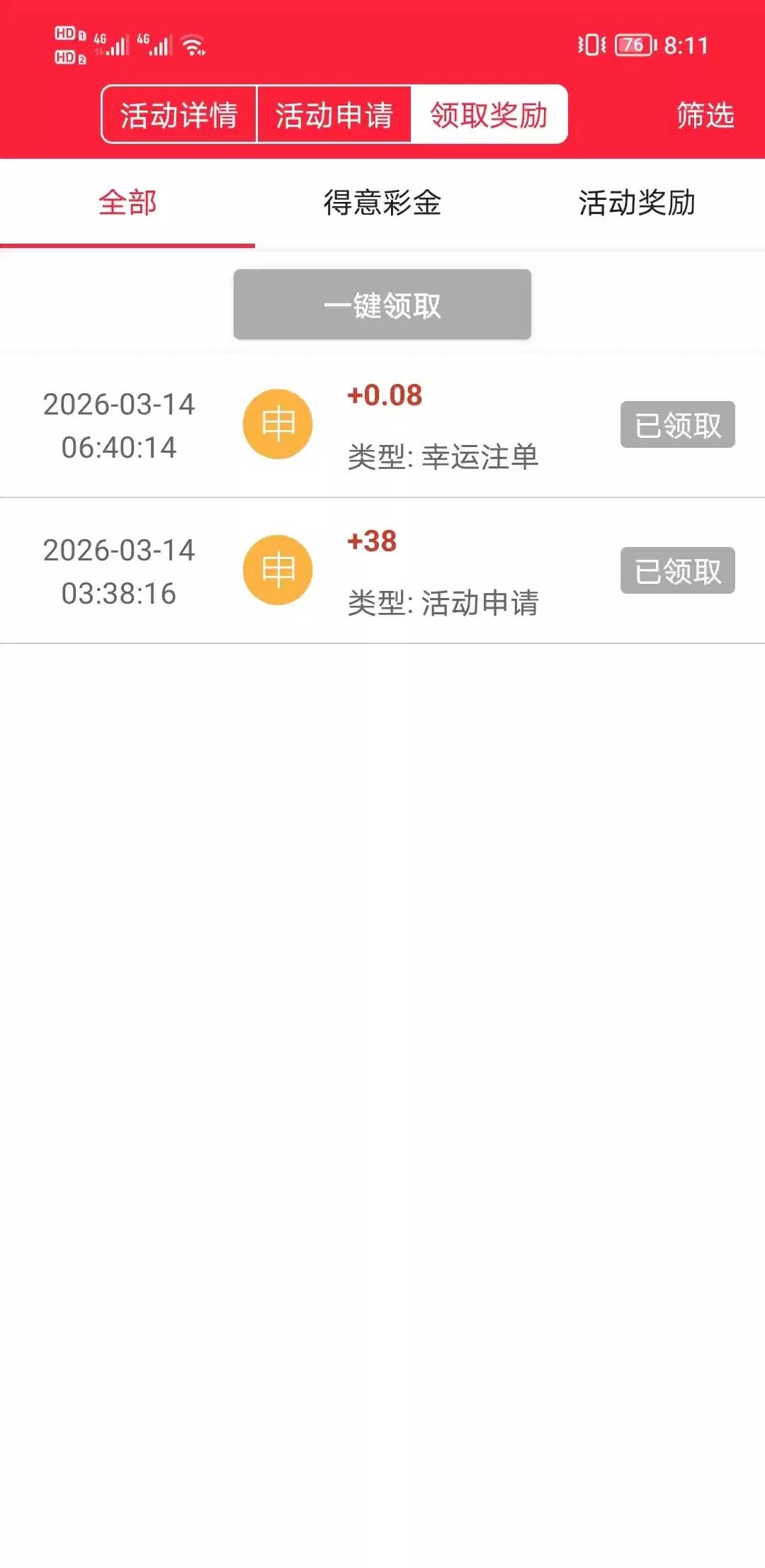Show the 得意彩金 tab
The height and width of the screenshot is (1568, 765).
click(x=382, y=203)
